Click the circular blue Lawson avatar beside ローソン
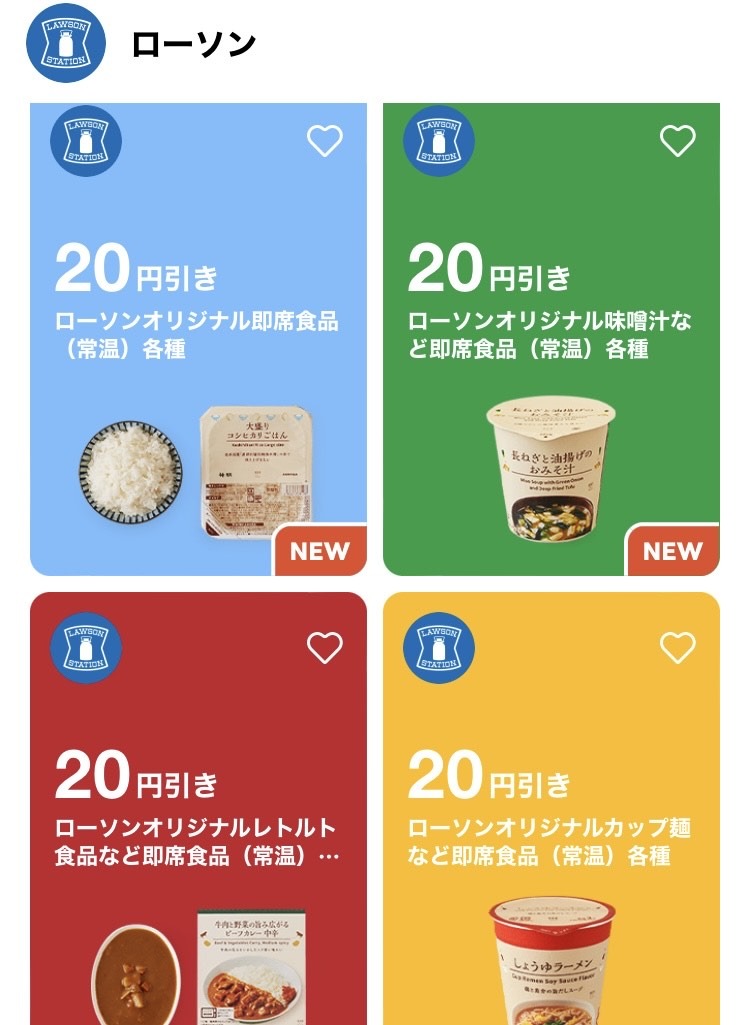 (x=64, y=40)
